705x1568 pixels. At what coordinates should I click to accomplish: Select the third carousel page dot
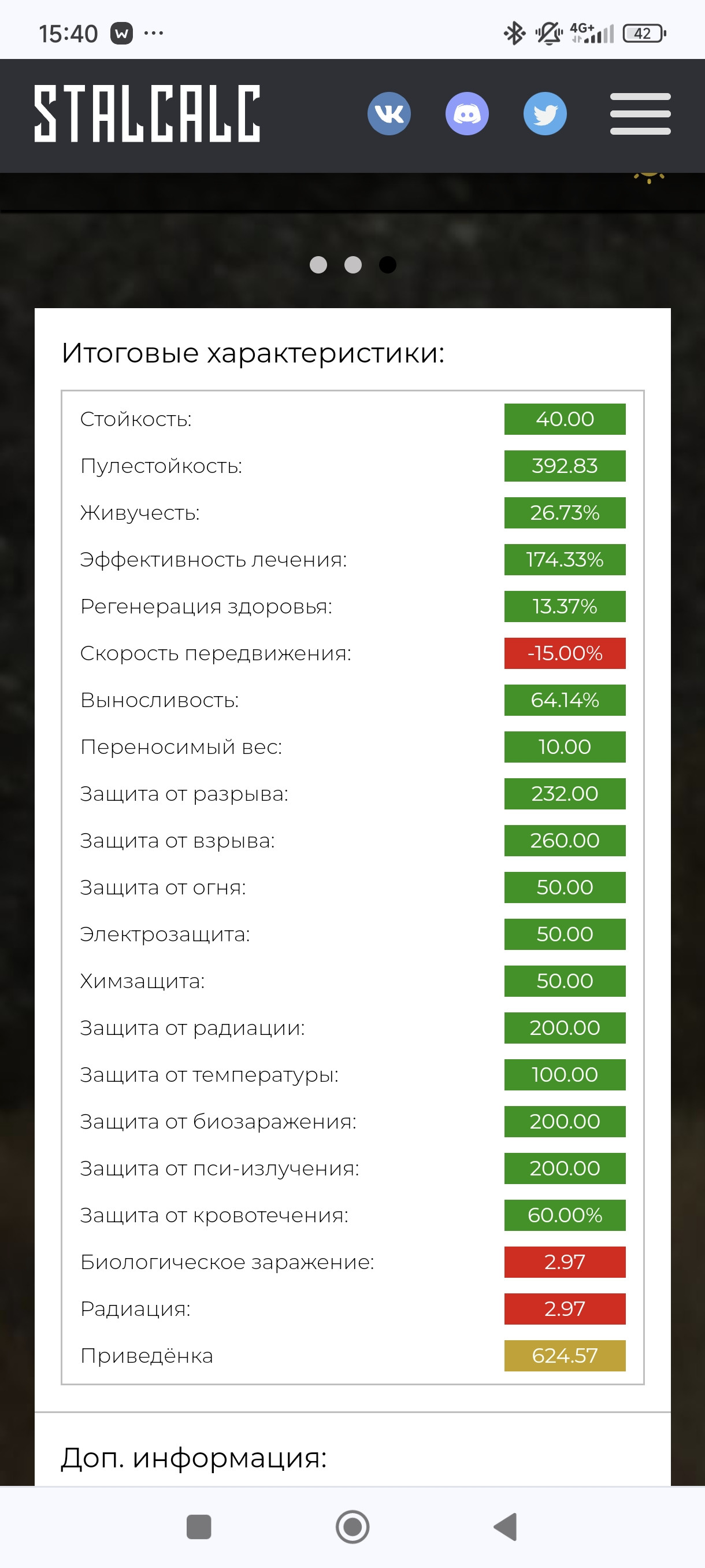388,265
